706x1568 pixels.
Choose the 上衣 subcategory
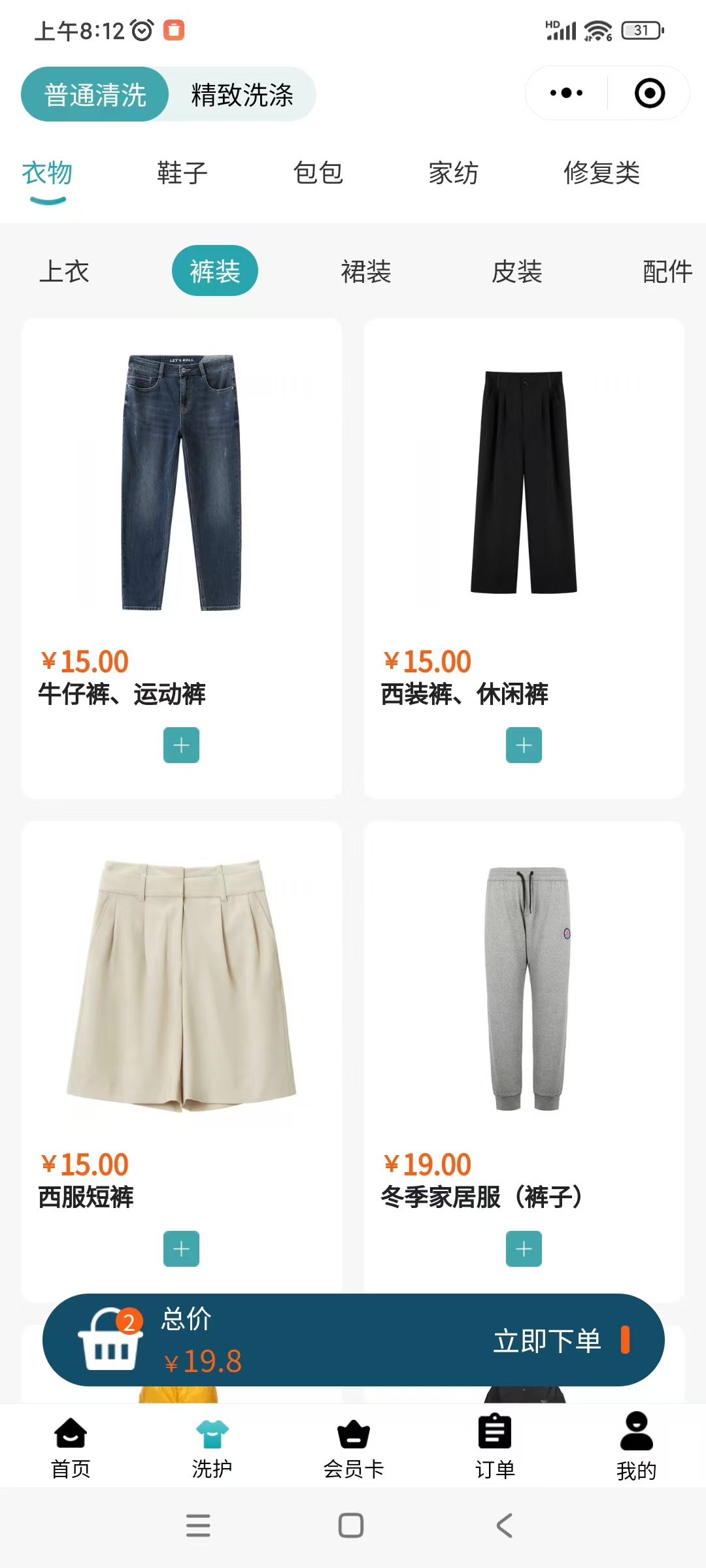click(x=64, y=271)
